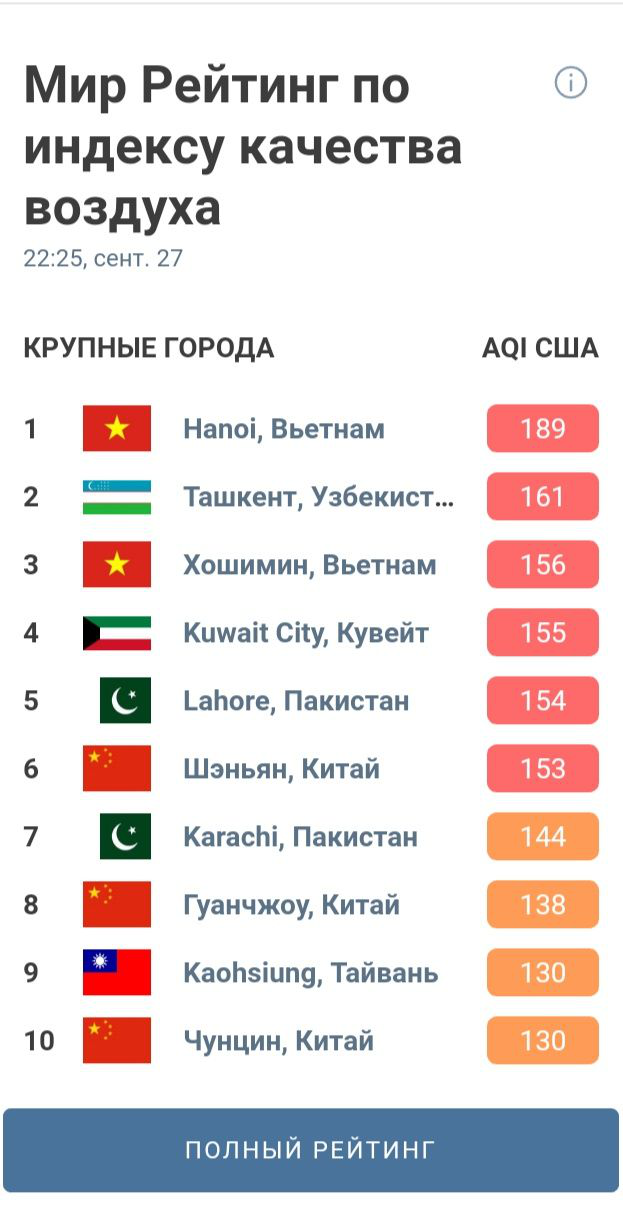Tap the ПОЛНЫЙ РЕЙТИНГ button
The image size is (623, 1209).
tap(311, 1150)
